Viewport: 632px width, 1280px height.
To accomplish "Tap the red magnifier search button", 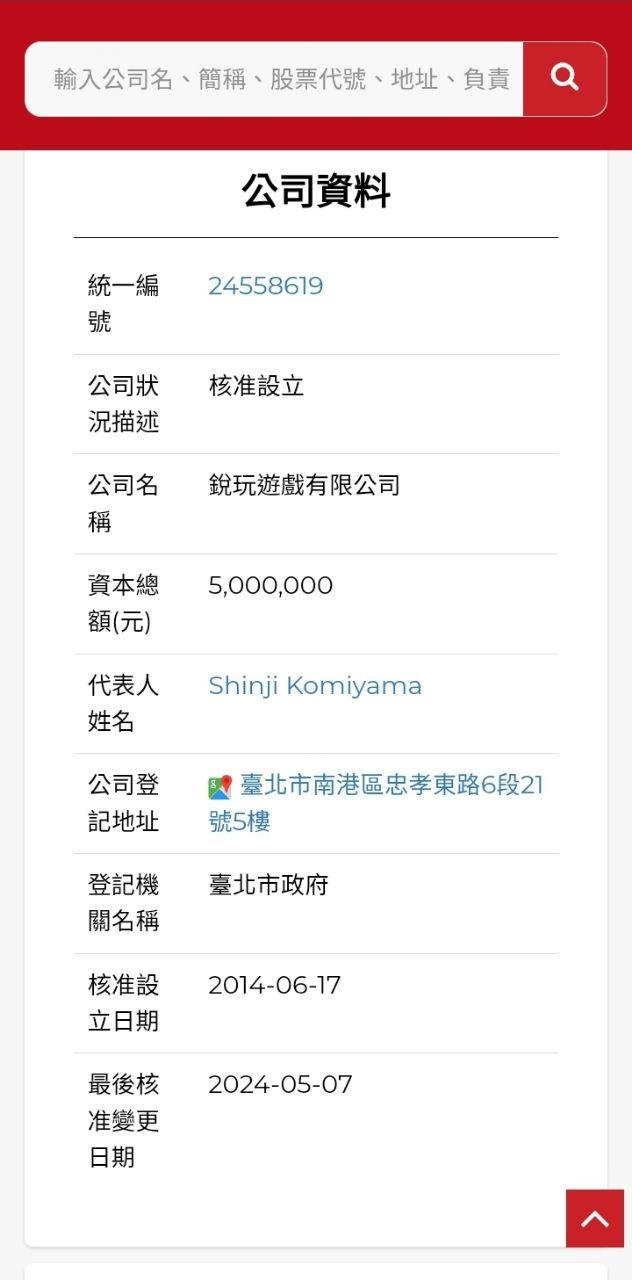I will coord(565,79).
